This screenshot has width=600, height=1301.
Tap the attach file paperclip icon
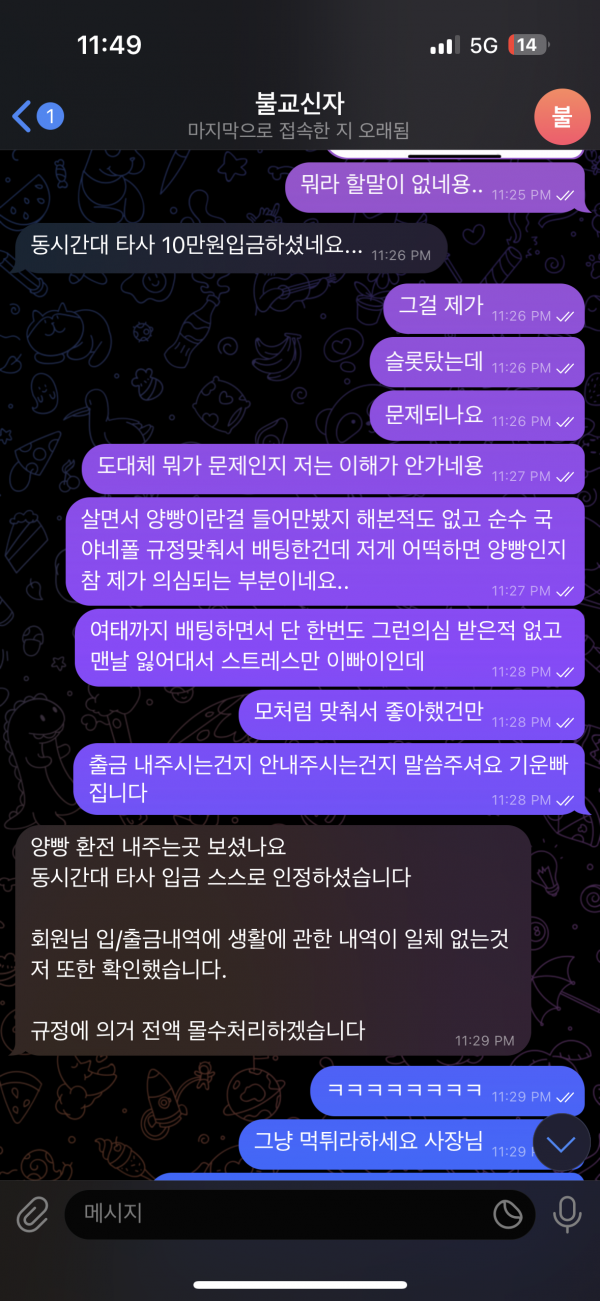pyautogui.click(x=32, y=1214)
